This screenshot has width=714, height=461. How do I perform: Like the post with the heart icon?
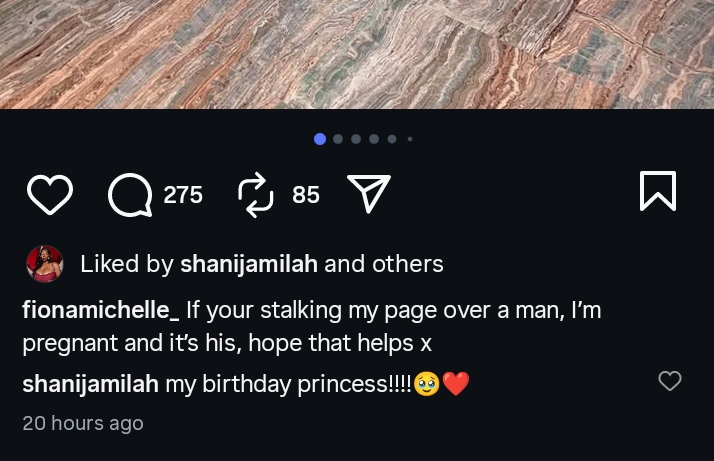point(48,194)
